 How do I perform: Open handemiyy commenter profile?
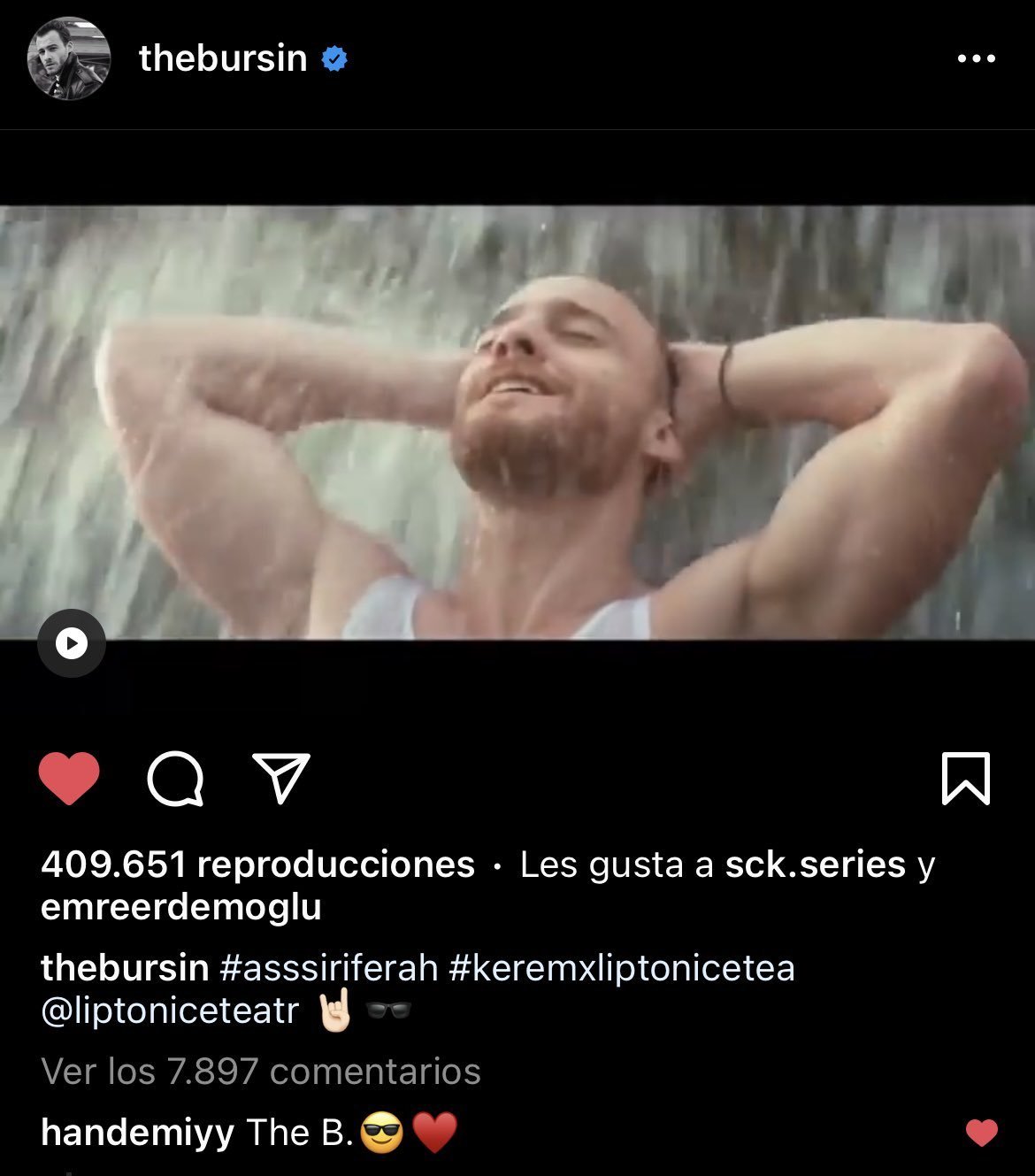[137, 1133]
